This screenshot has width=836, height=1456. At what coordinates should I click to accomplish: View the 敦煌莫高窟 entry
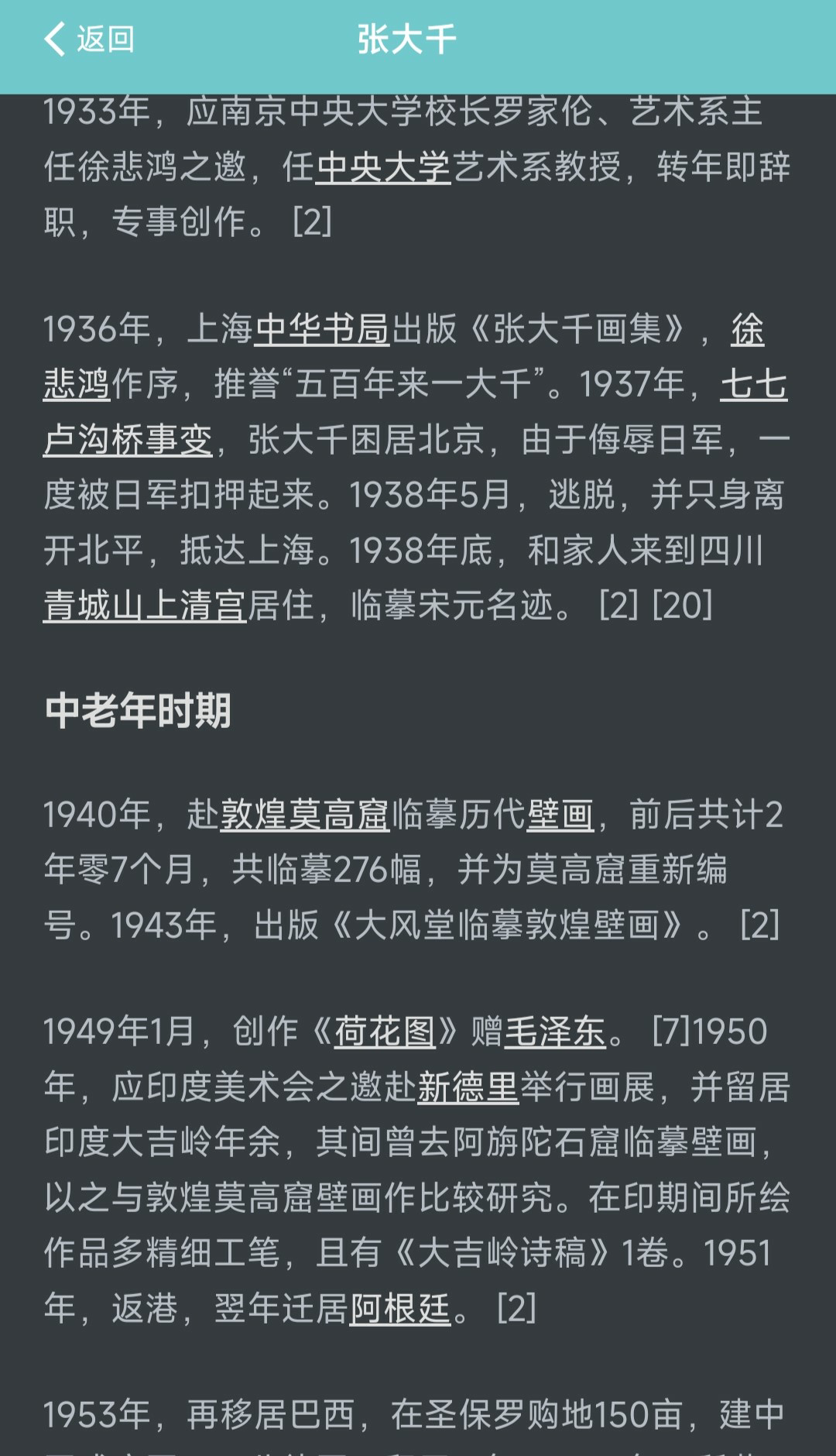pyautogui.click(x=305, y=815)
